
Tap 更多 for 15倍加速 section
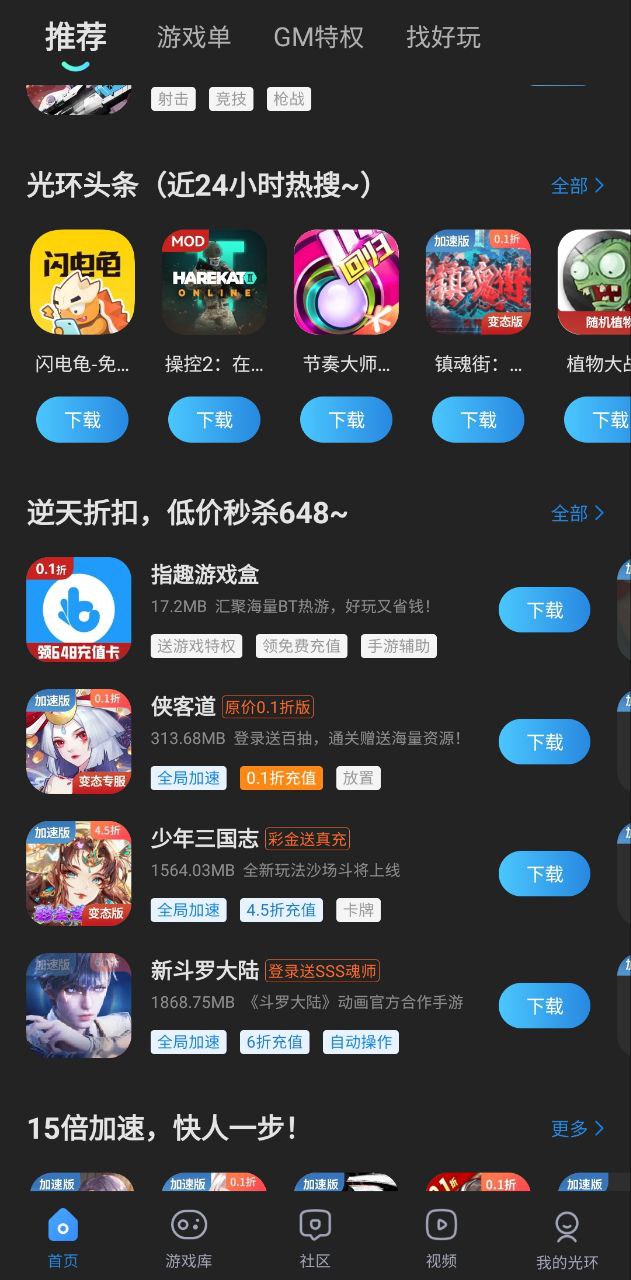577,1129
